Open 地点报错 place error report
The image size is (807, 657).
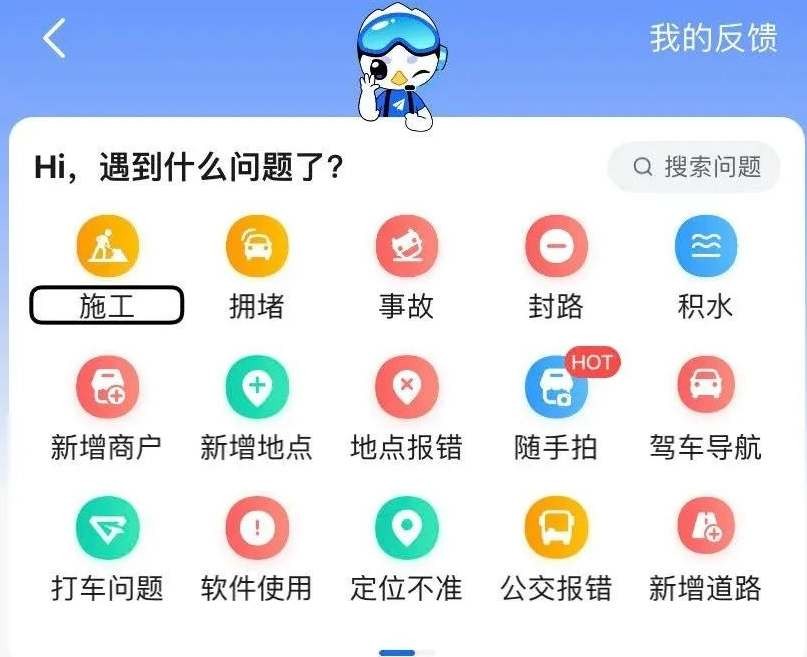tap(406, 388)
